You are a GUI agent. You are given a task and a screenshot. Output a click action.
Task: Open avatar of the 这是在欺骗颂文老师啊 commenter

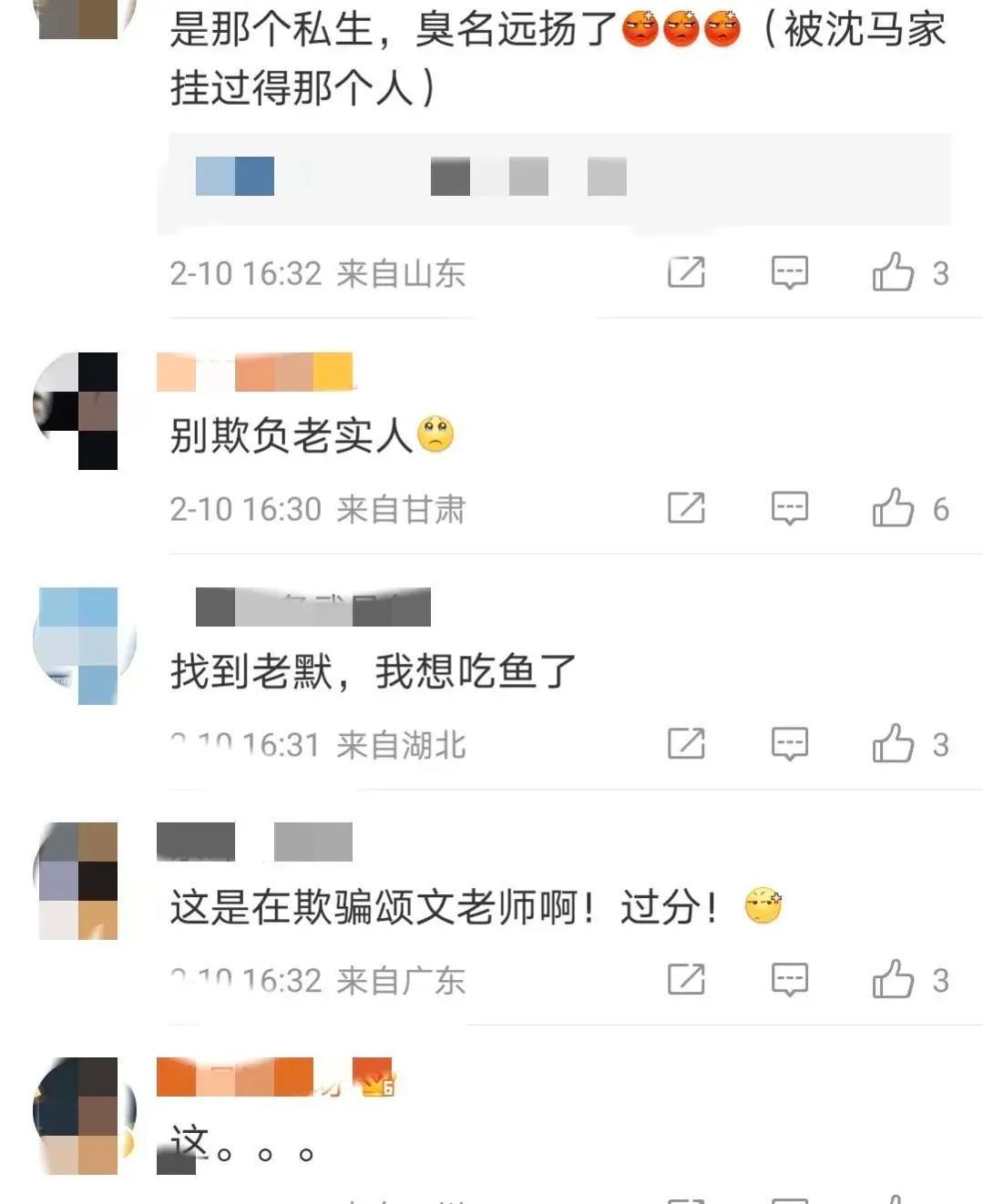tap(79, 881)
